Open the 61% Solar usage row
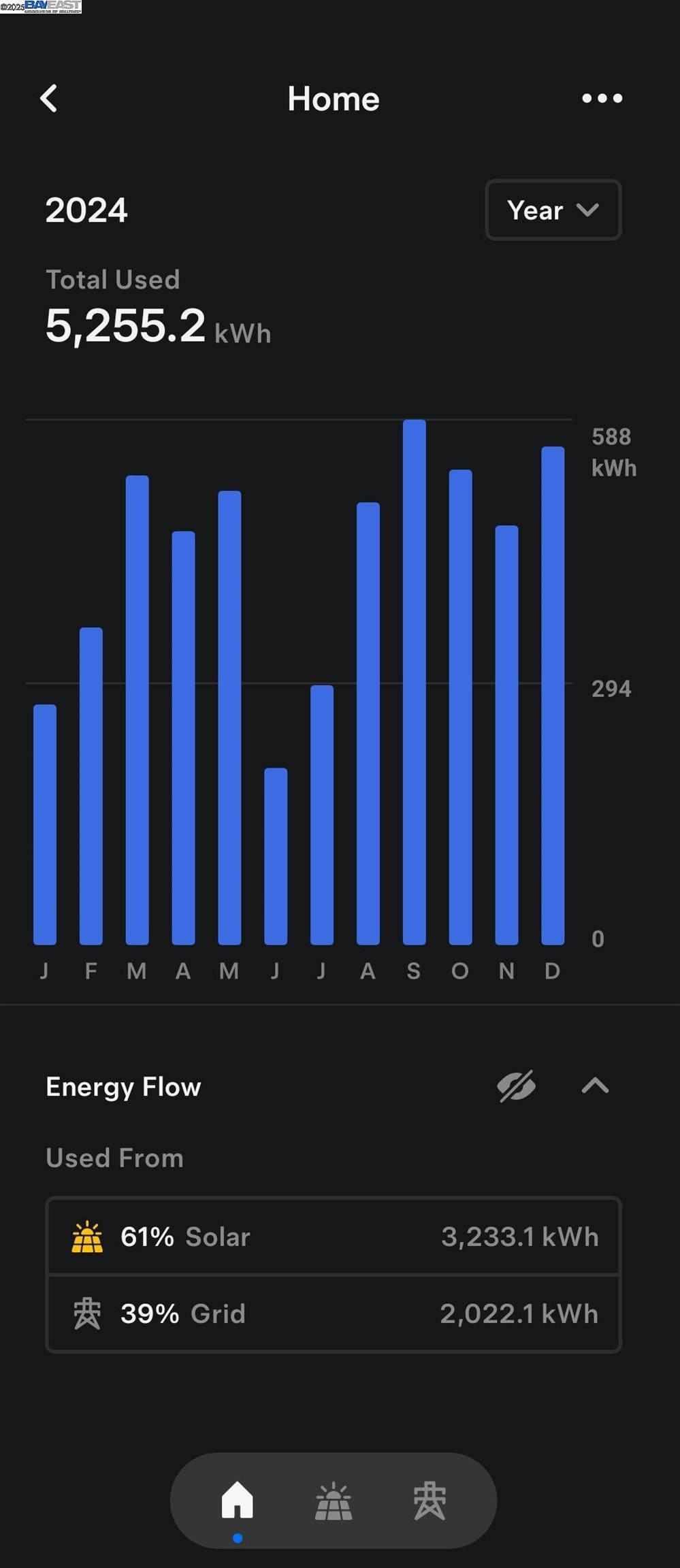 (x=333, y=1236)
